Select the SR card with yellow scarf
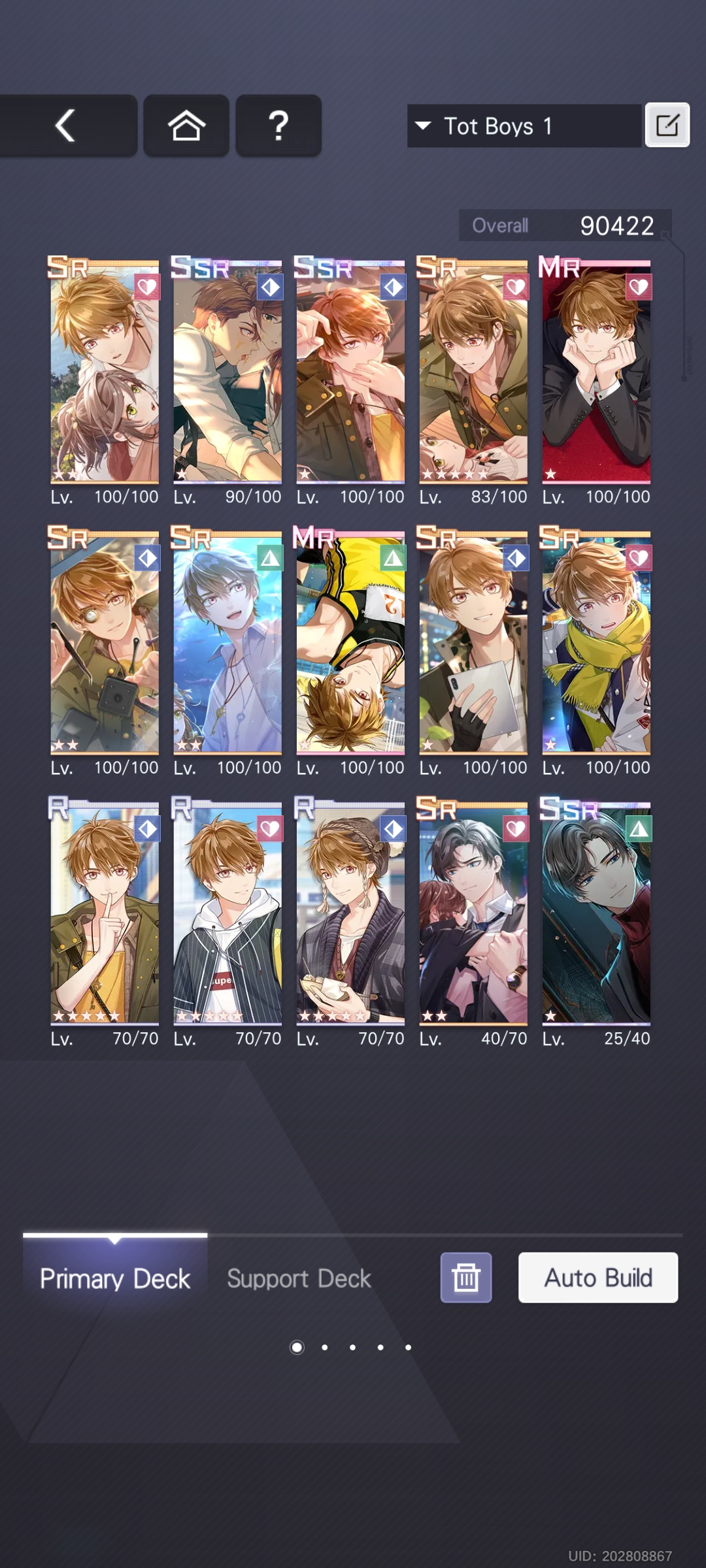 596,644
